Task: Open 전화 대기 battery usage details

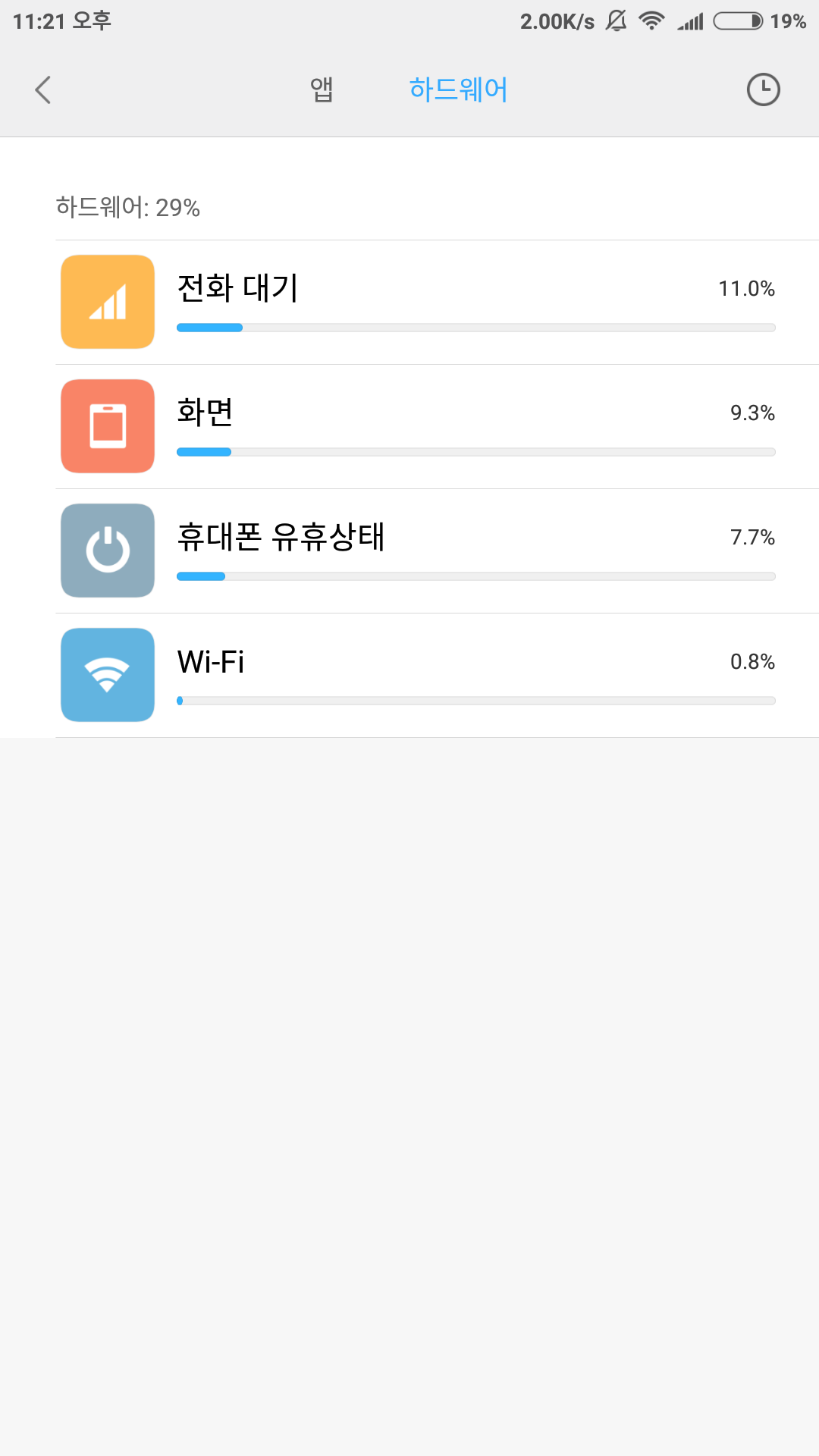Action: point(437,303)
